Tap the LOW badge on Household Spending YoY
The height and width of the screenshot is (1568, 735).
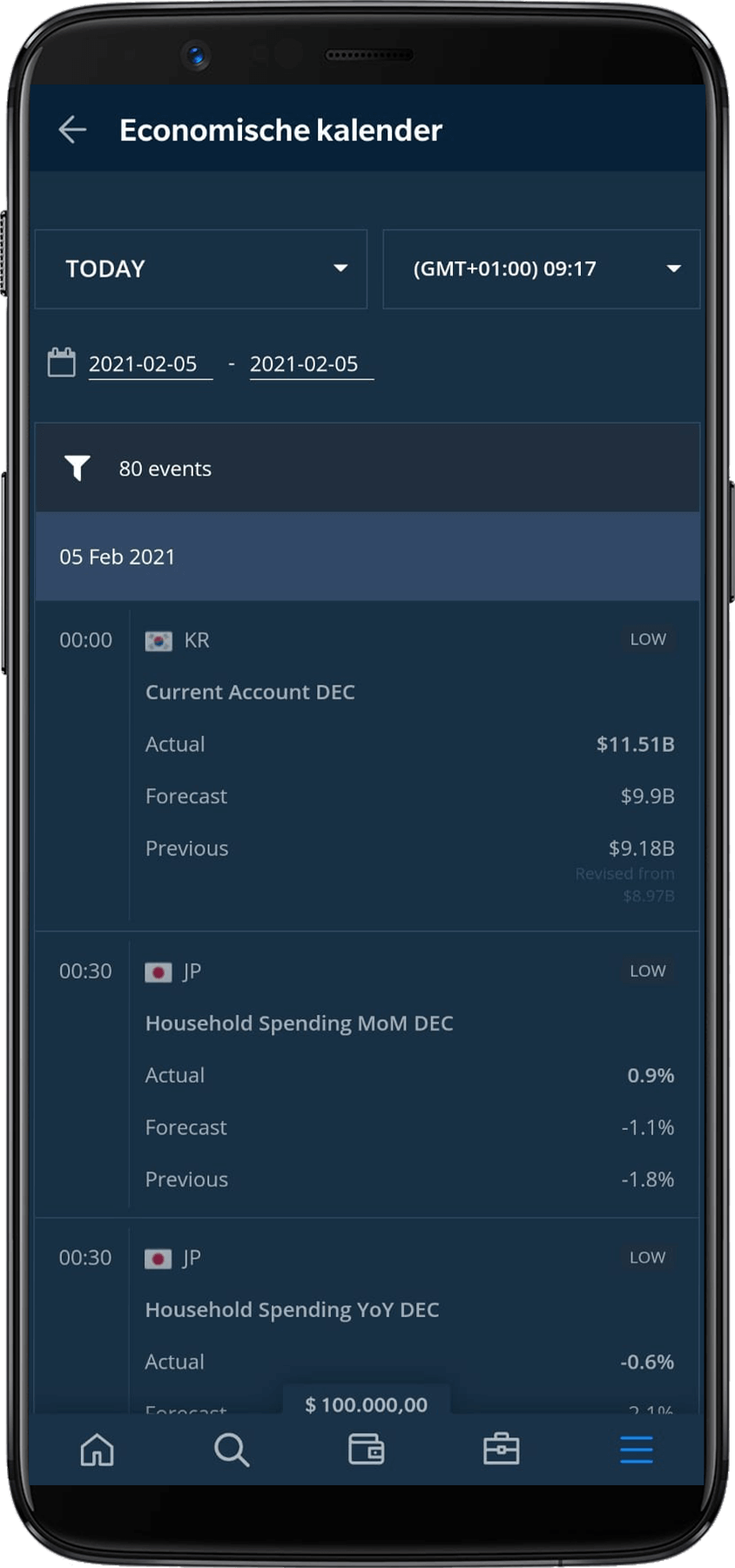647,1256
